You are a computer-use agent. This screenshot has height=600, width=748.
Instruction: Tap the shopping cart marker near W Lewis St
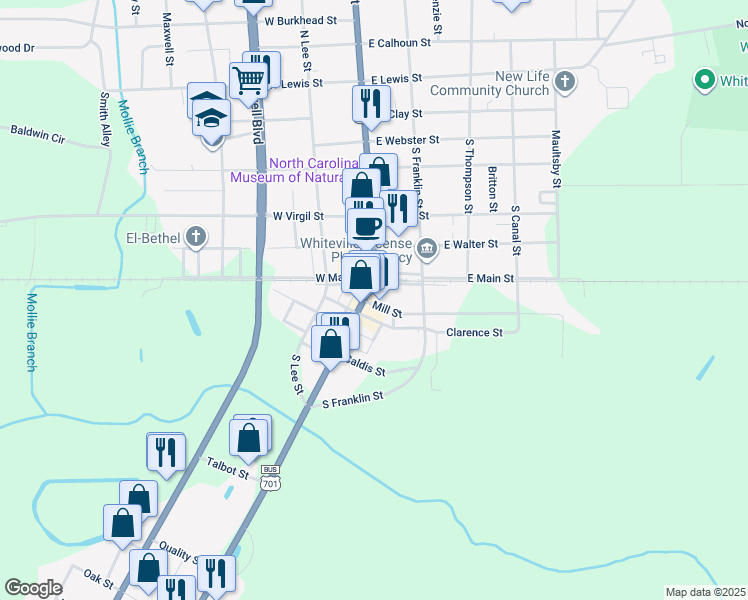click(x=247, y=79)
